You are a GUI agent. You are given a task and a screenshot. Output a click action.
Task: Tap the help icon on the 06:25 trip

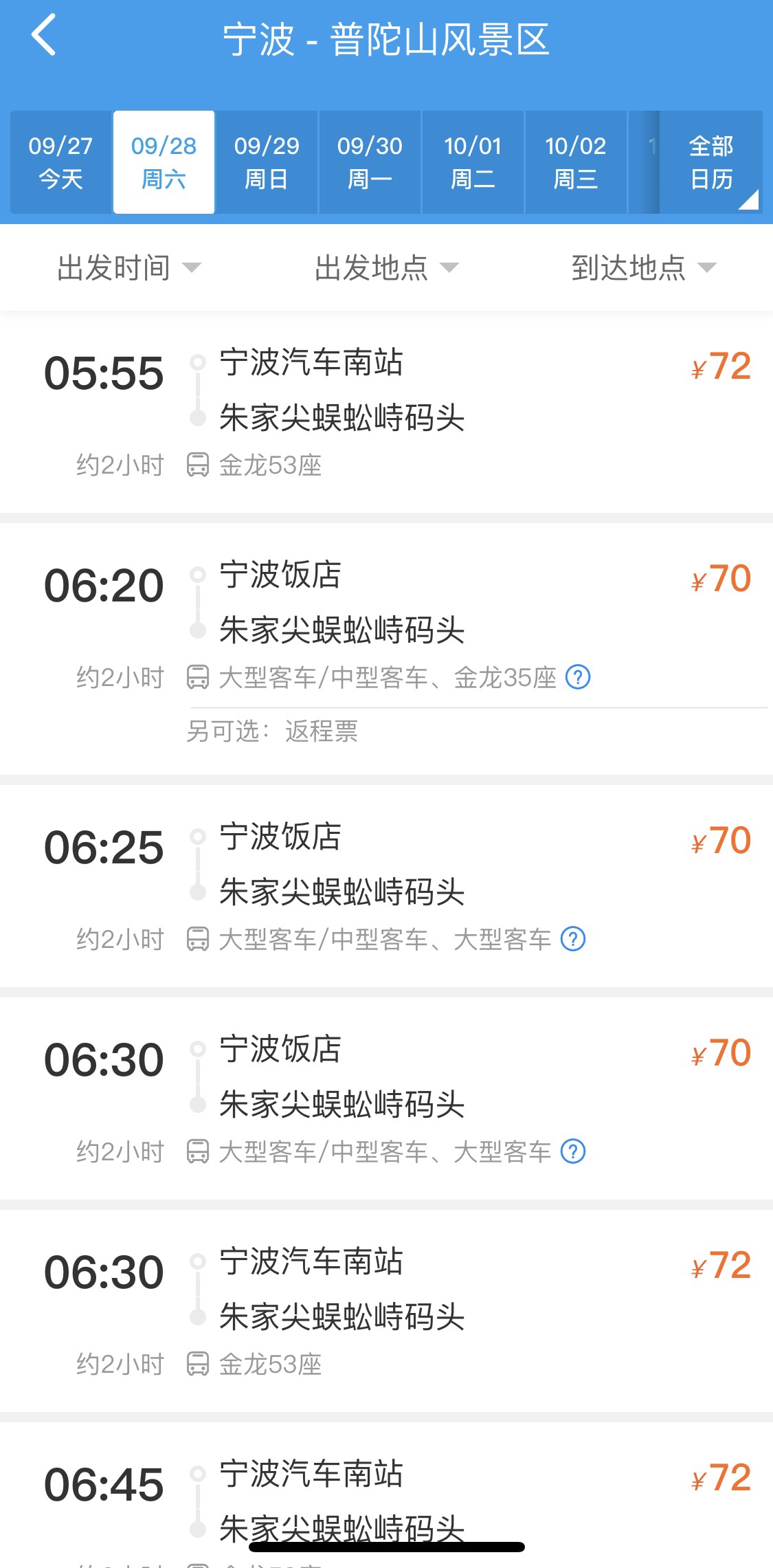[x=573, y=939]
